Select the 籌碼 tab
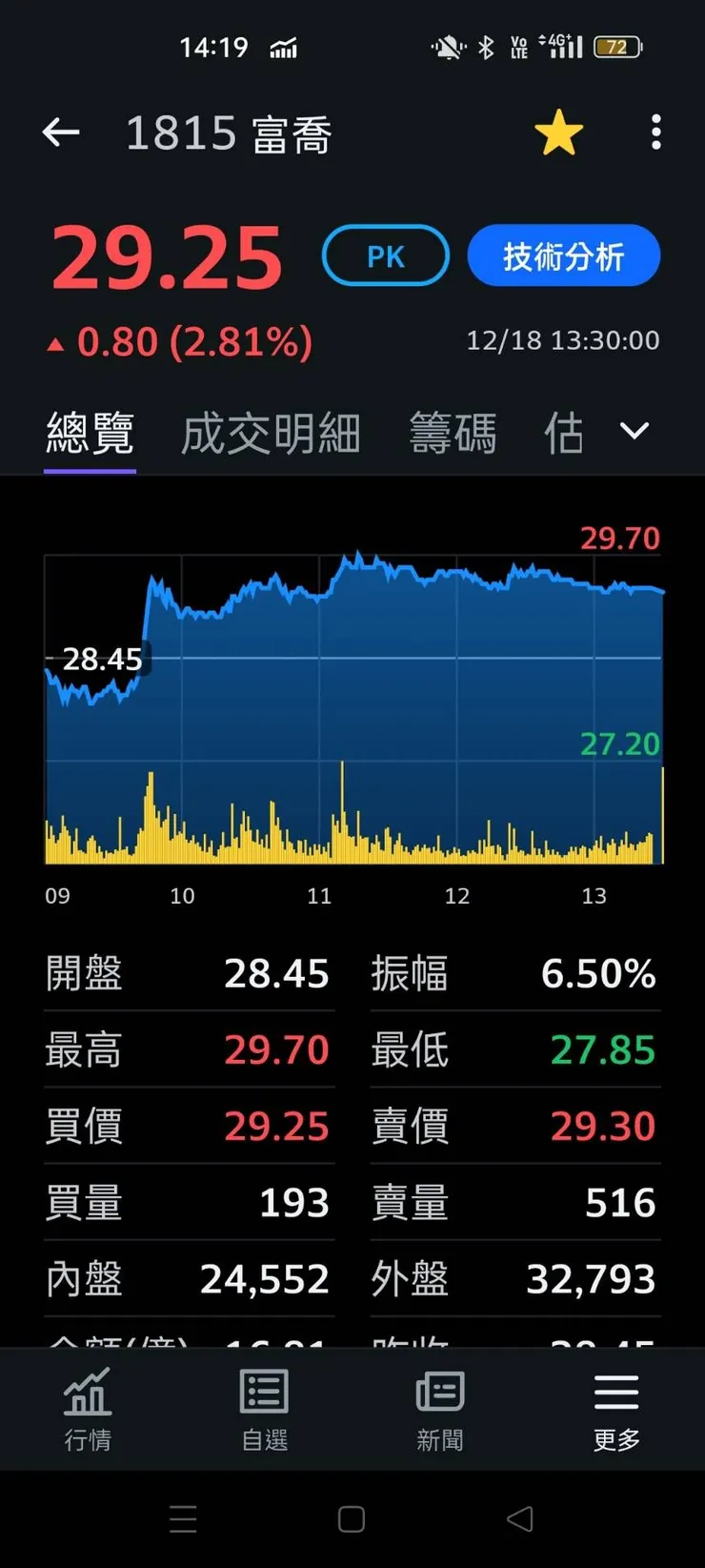 point(453,432)
